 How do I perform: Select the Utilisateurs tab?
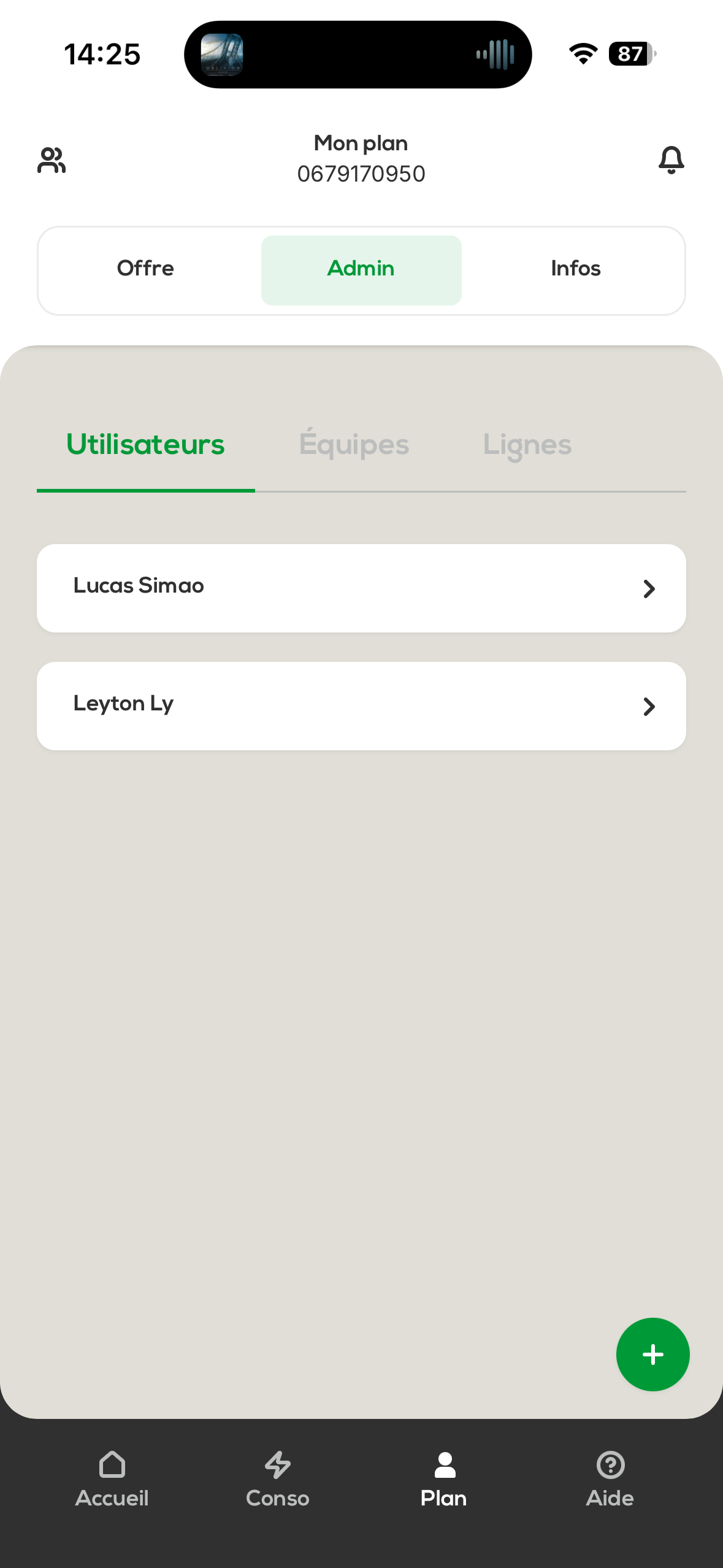coord(145,445)
